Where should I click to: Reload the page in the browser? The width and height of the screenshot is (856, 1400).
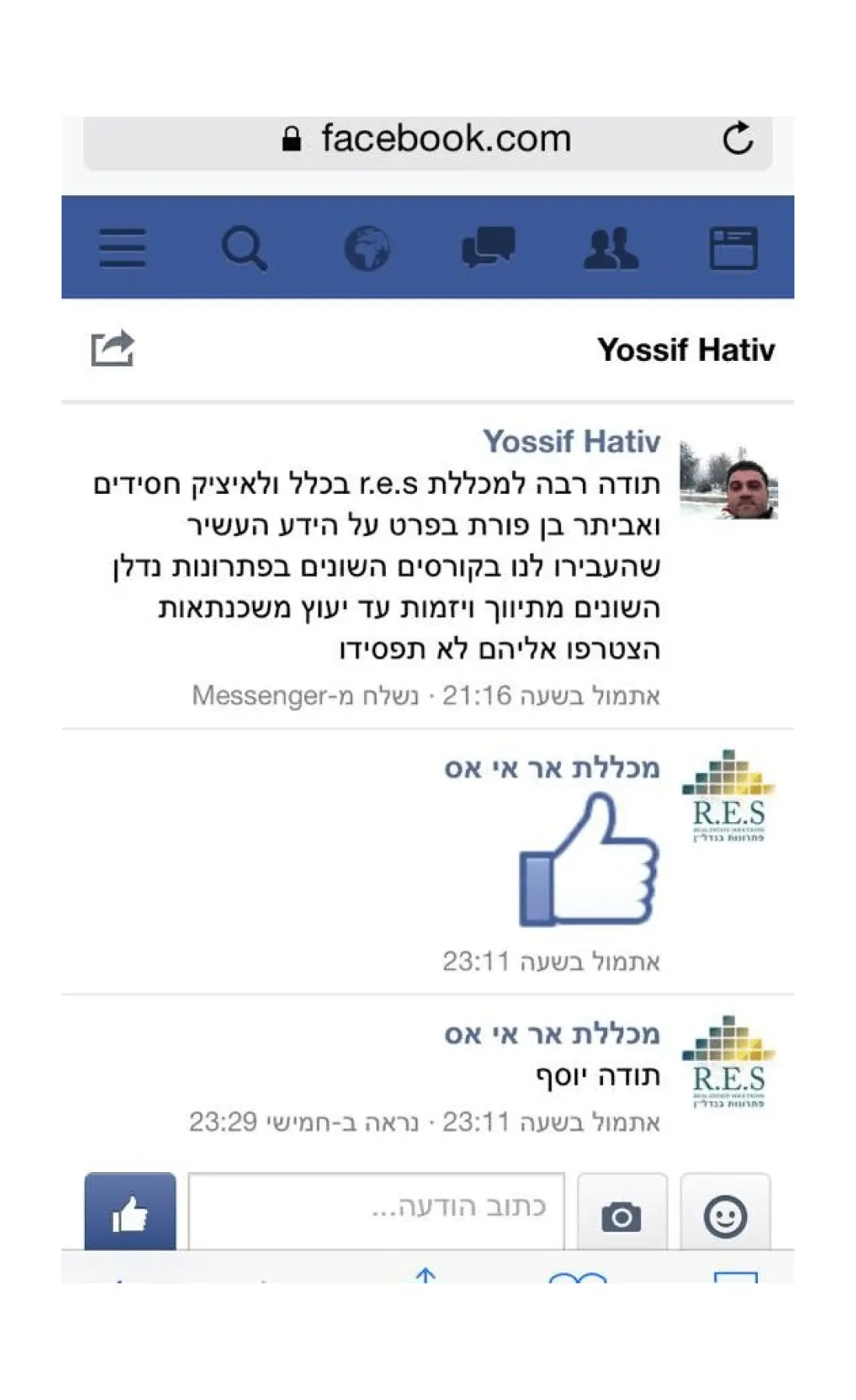[x=737, y=139]
